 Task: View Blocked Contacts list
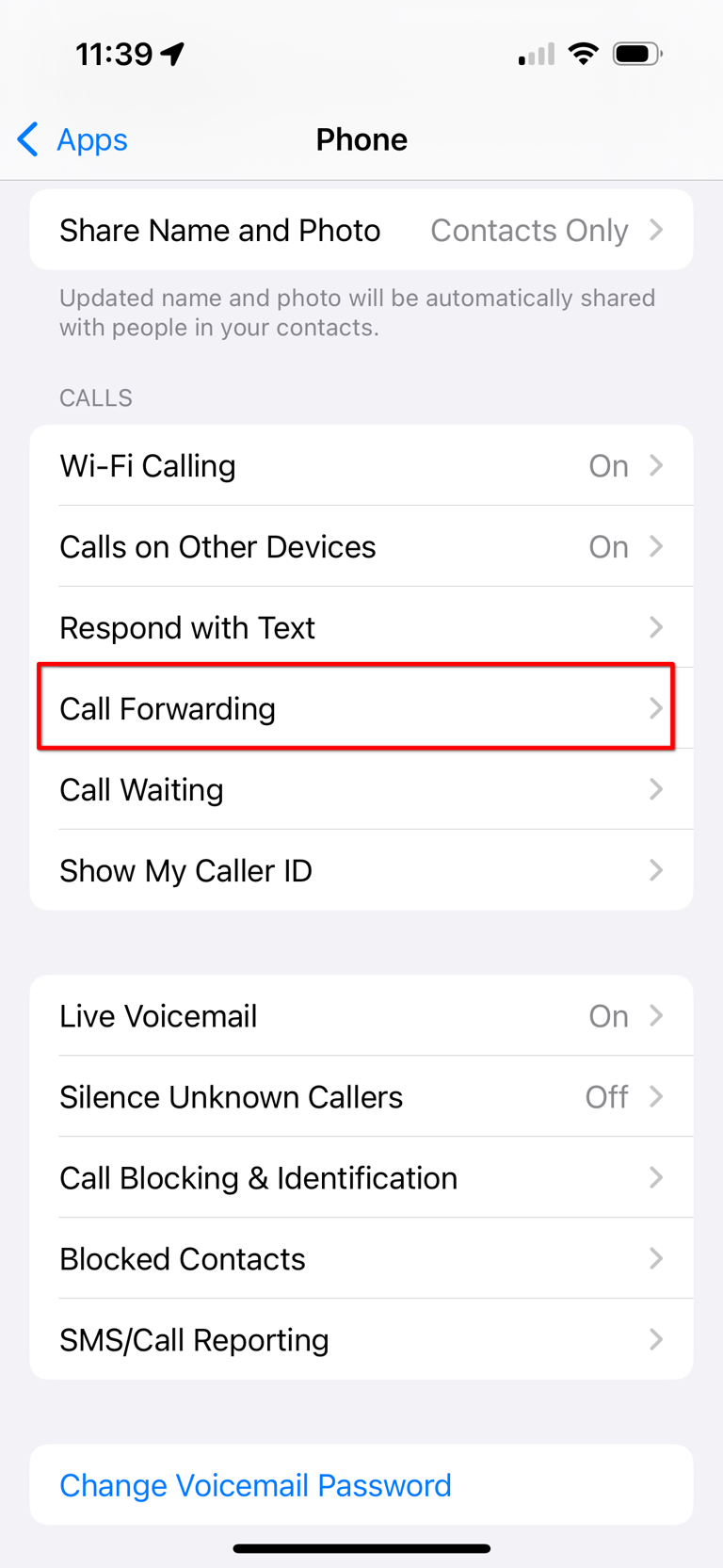click(361, 1258)
